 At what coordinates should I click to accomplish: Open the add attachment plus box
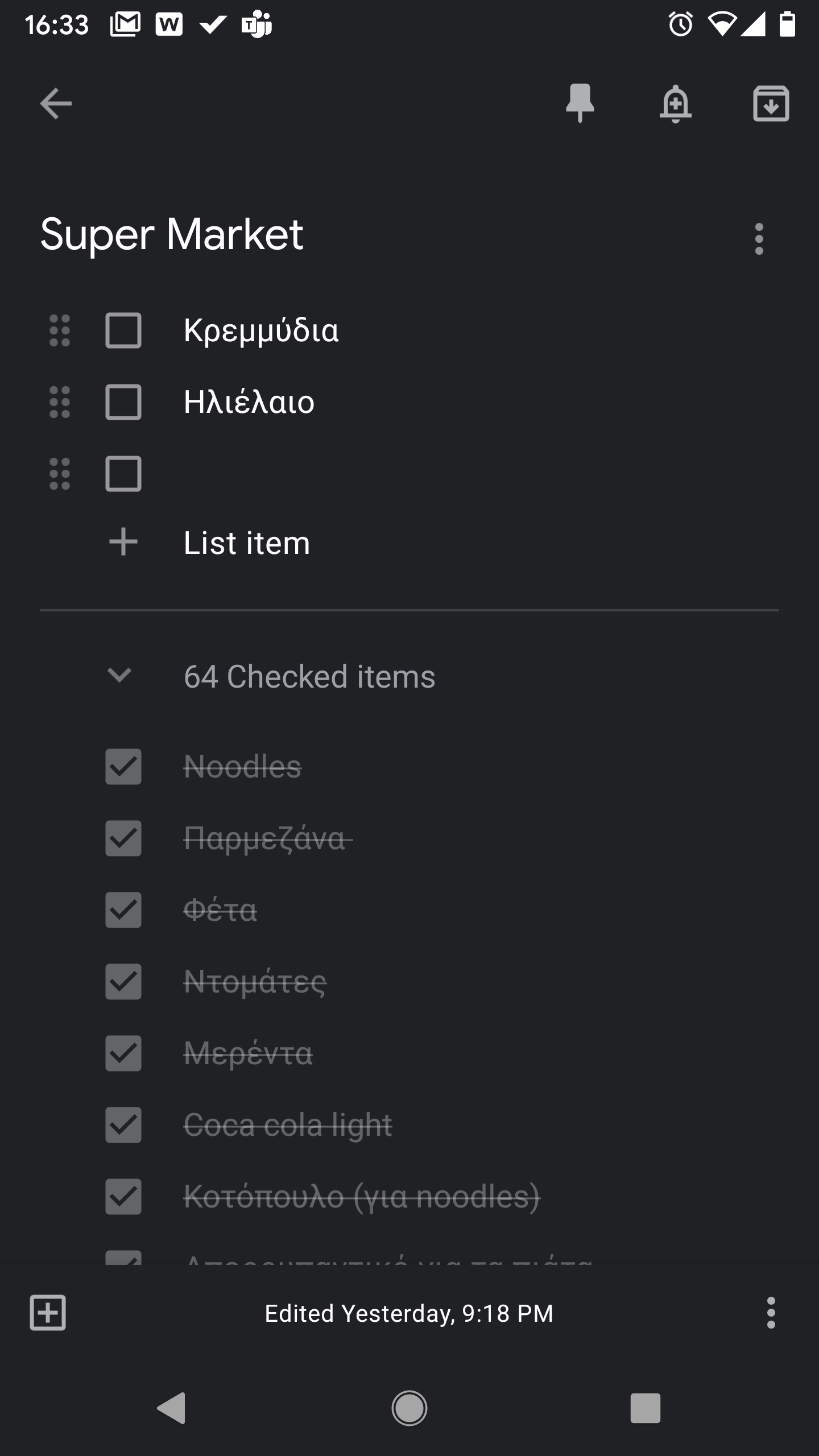pos(48,1313)
